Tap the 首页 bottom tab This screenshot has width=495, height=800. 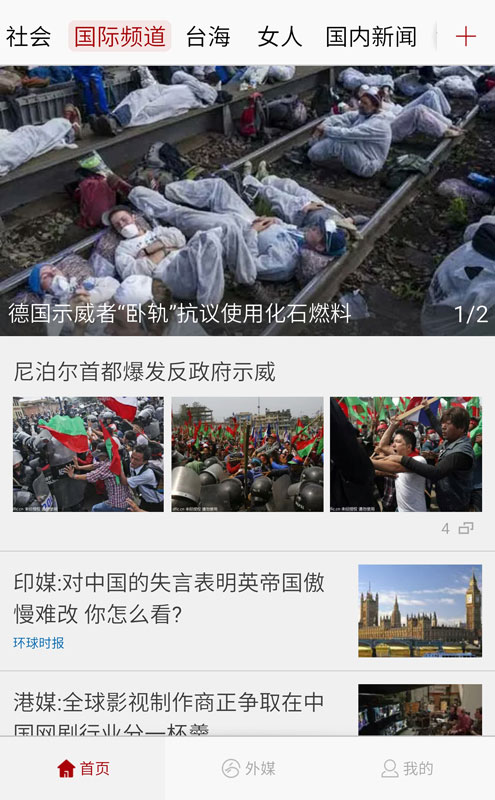pos(83,768)
